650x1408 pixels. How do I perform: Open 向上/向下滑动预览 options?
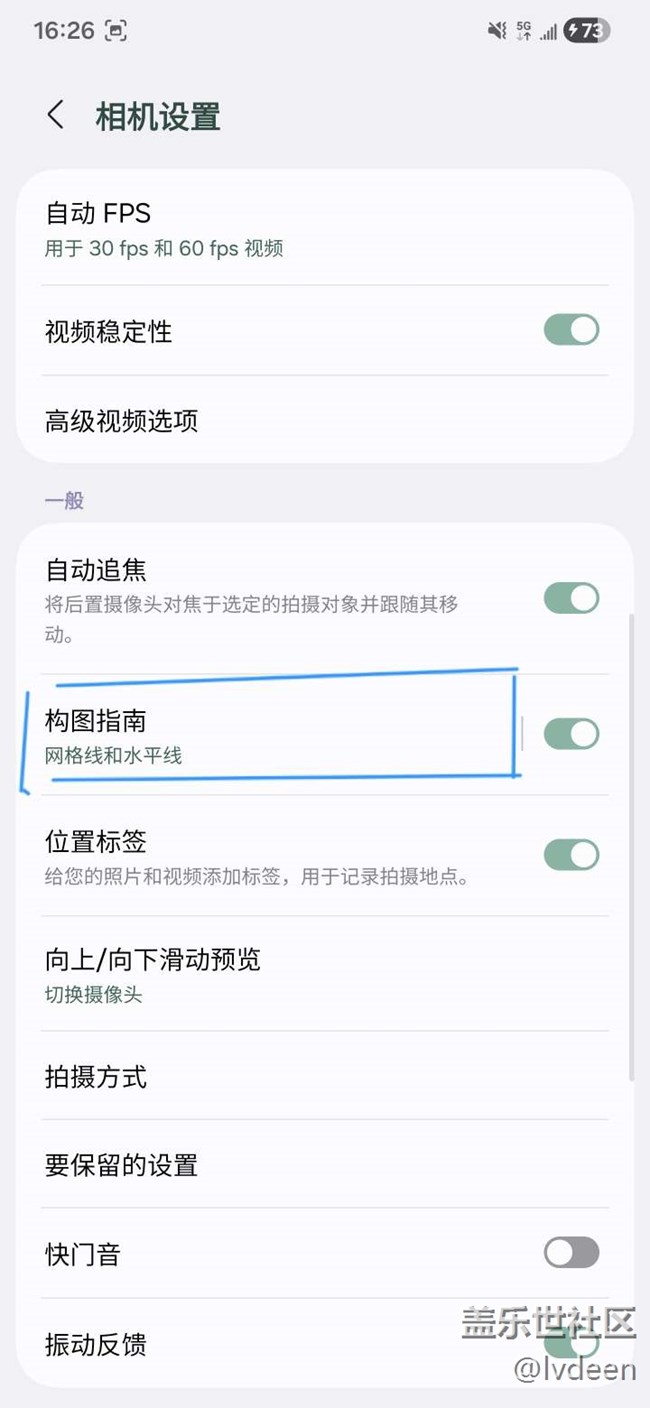(x=300, y=974)
